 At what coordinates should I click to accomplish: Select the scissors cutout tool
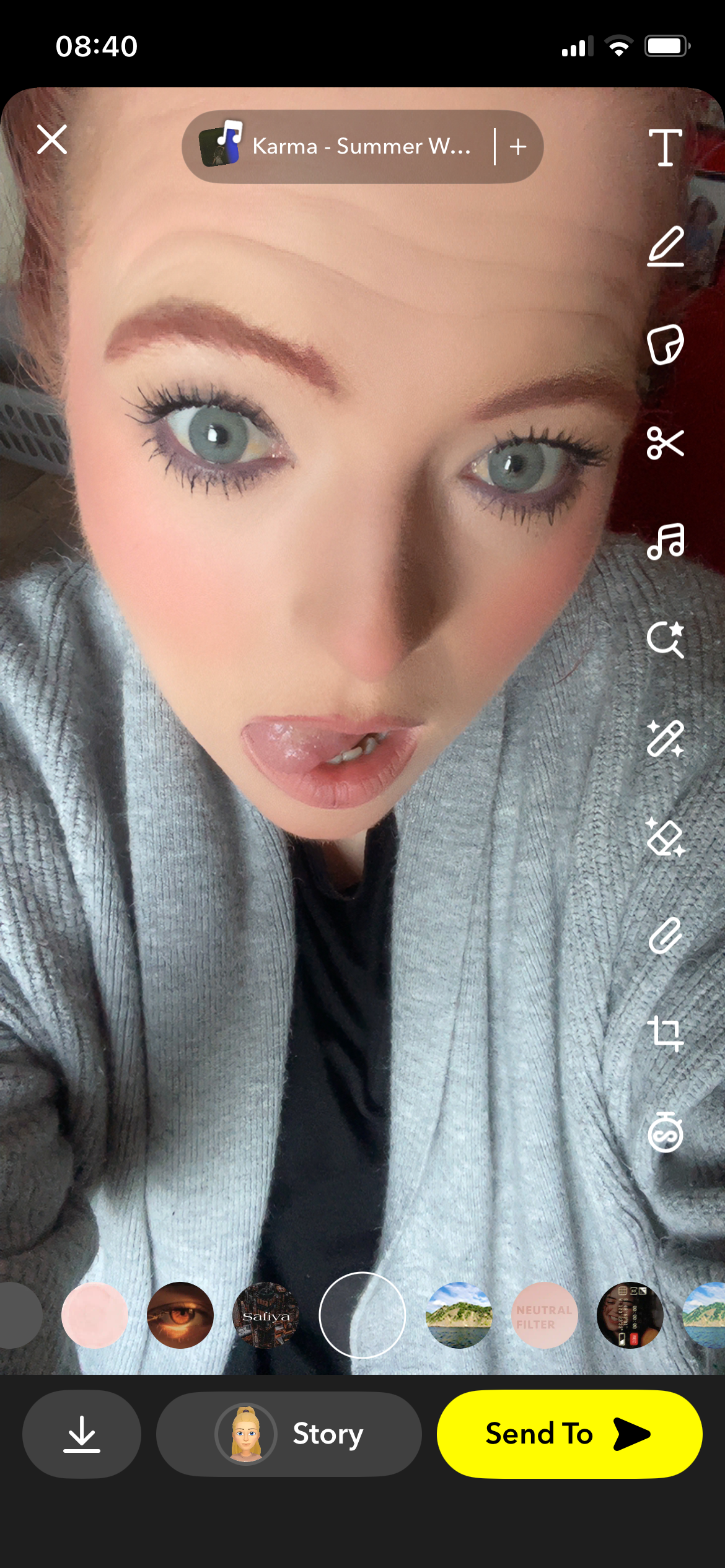tap(665, 443)
